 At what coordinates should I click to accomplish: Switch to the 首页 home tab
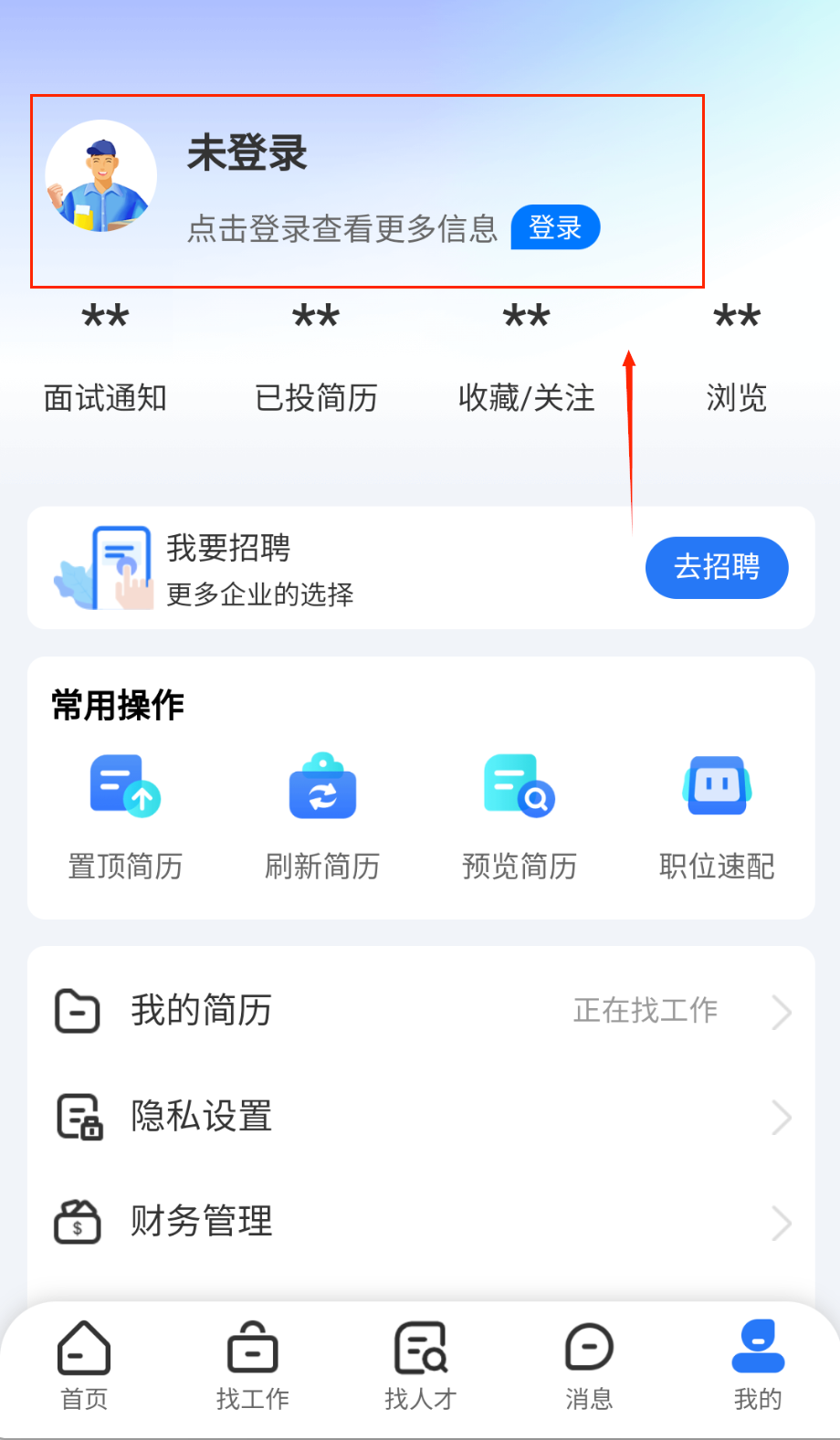pyautogui.click(x=84, y=1365)
